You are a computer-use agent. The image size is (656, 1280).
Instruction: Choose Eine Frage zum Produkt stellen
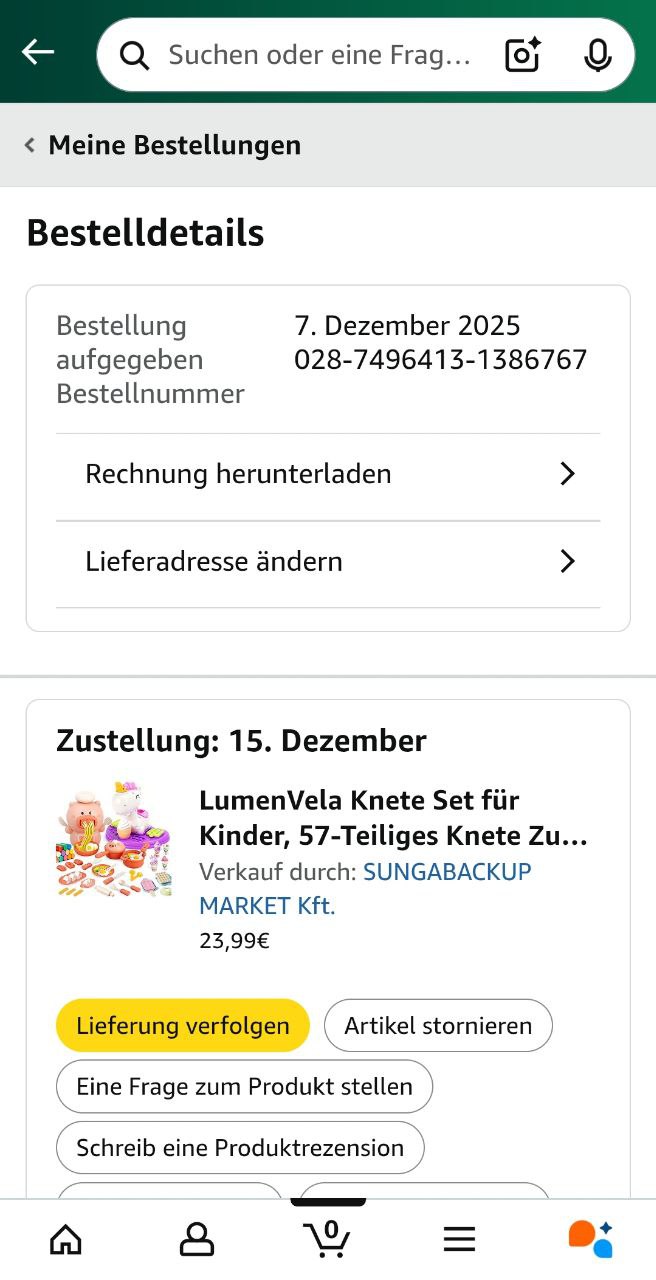(x=244, y=1086)
